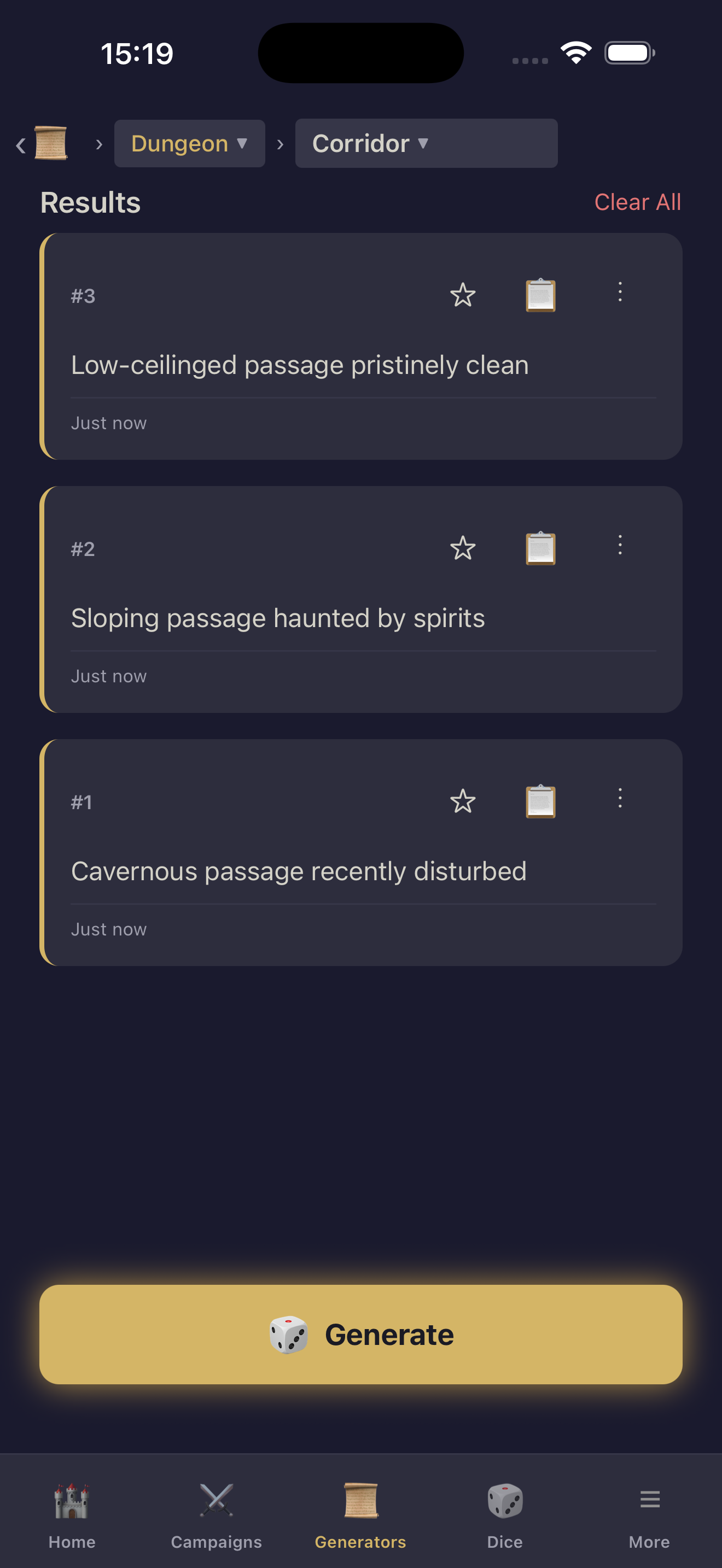
Task: Switch to the Home tab
Action: [x=72, y=1515]
